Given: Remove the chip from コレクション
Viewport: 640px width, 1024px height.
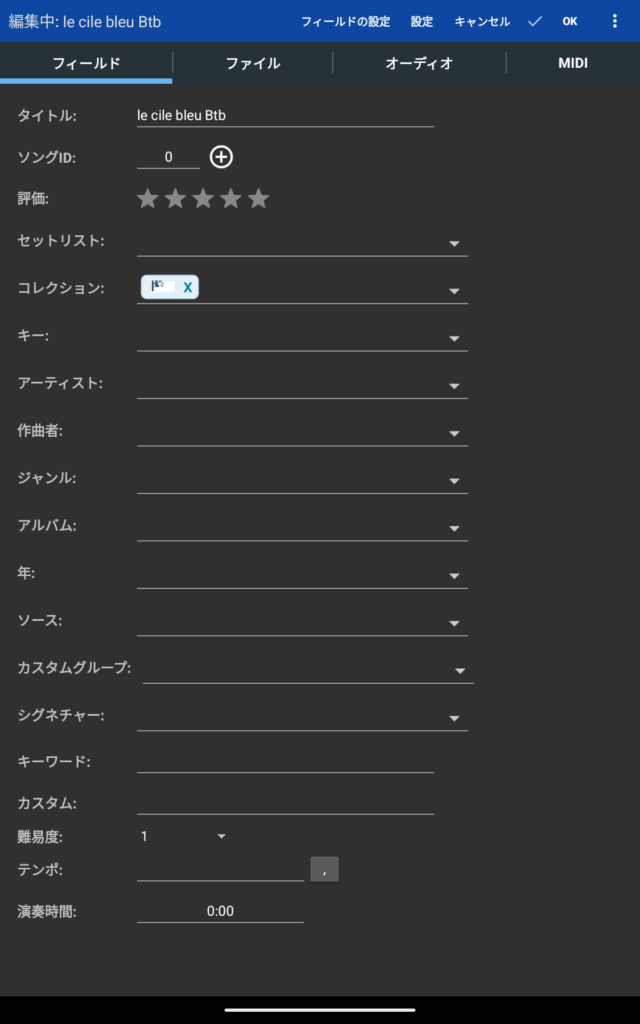Looking at the screenshot, I should click(188, 288).
